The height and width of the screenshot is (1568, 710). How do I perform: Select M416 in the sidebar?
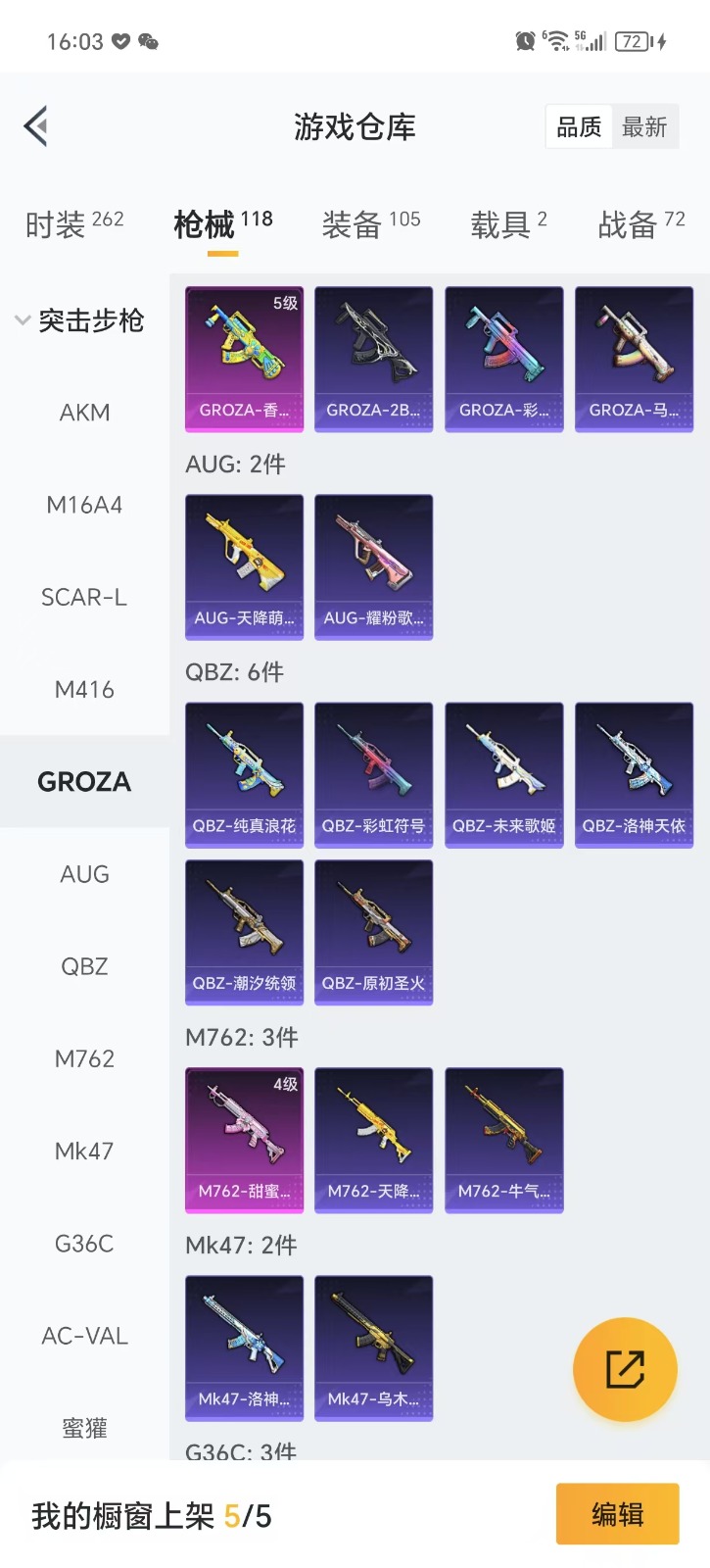(x=84, y=690)
